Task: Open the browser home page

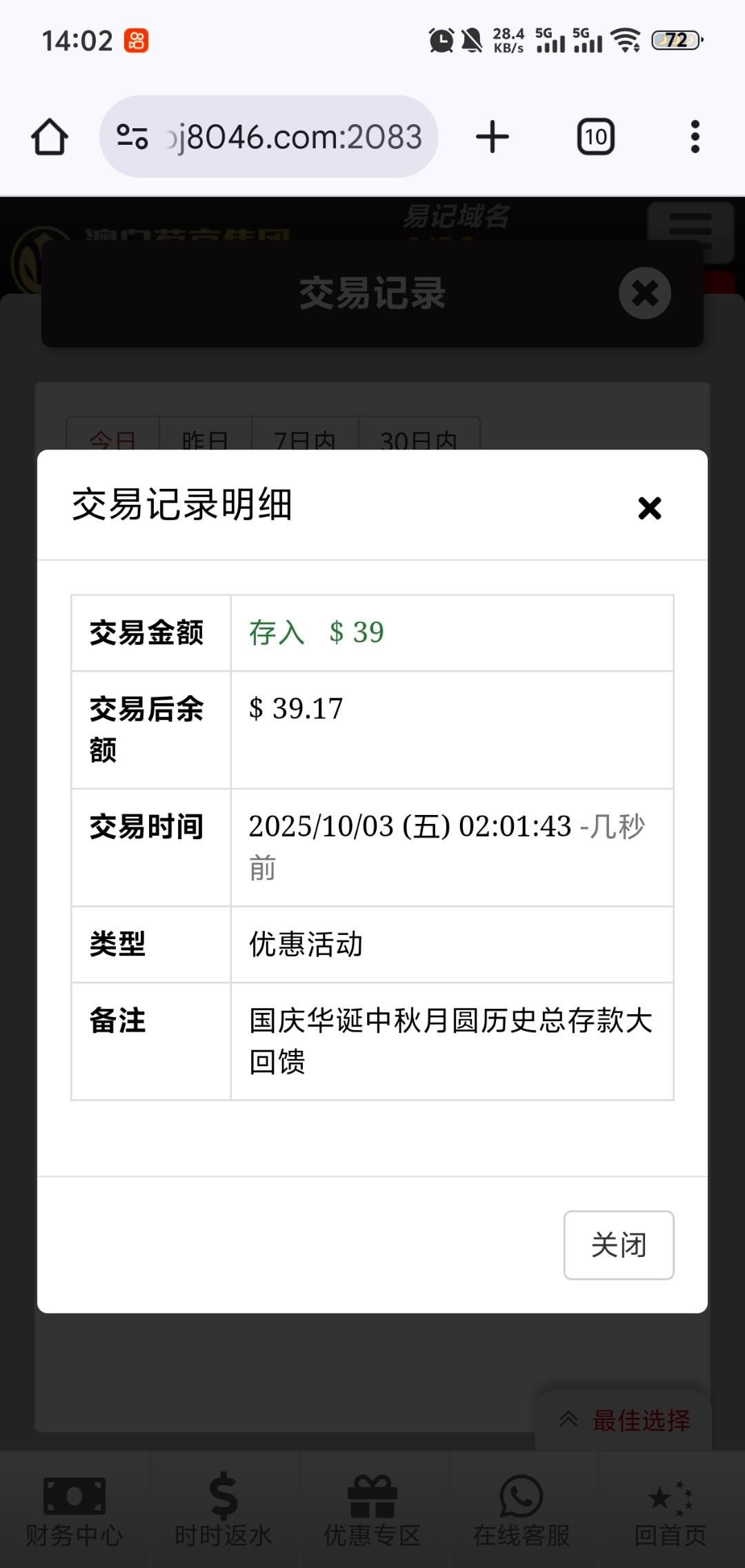Action: [x=50, y=137]
